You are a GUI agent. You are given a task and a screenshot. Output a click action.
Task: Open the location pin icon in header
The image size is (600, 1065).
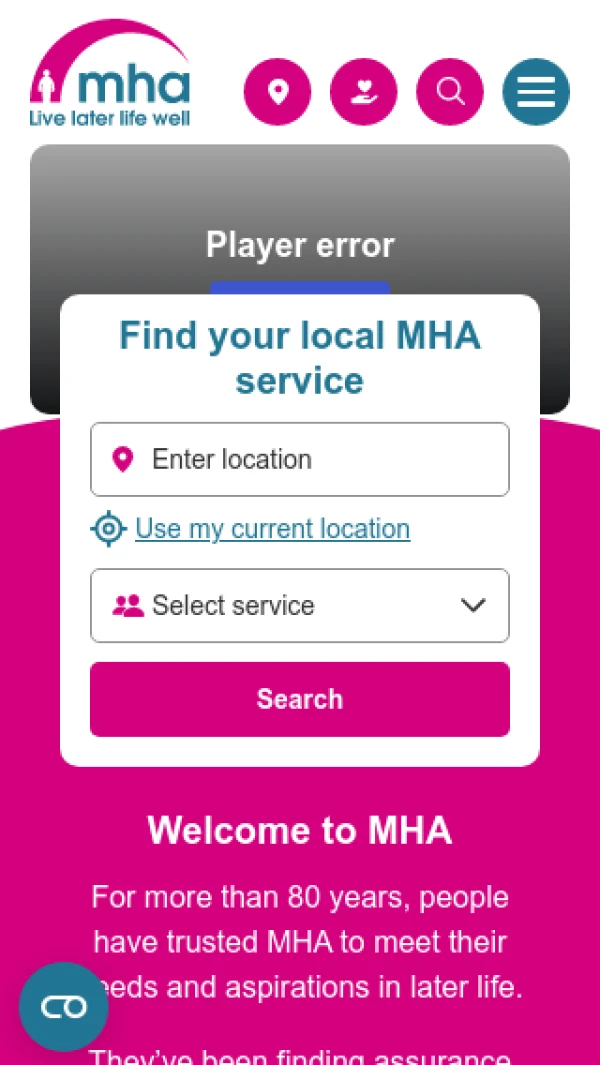(278, 92)
